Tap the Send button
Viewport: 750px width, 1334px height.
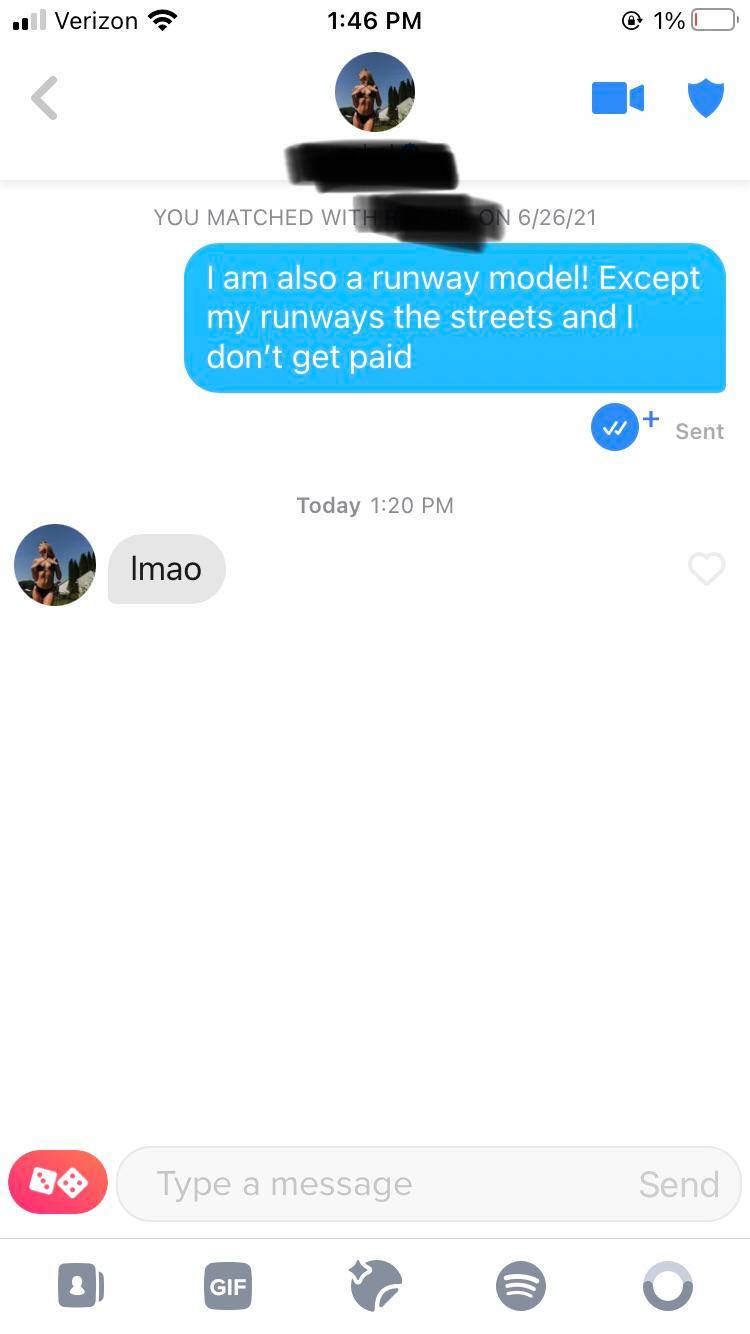click(679, 1184)
